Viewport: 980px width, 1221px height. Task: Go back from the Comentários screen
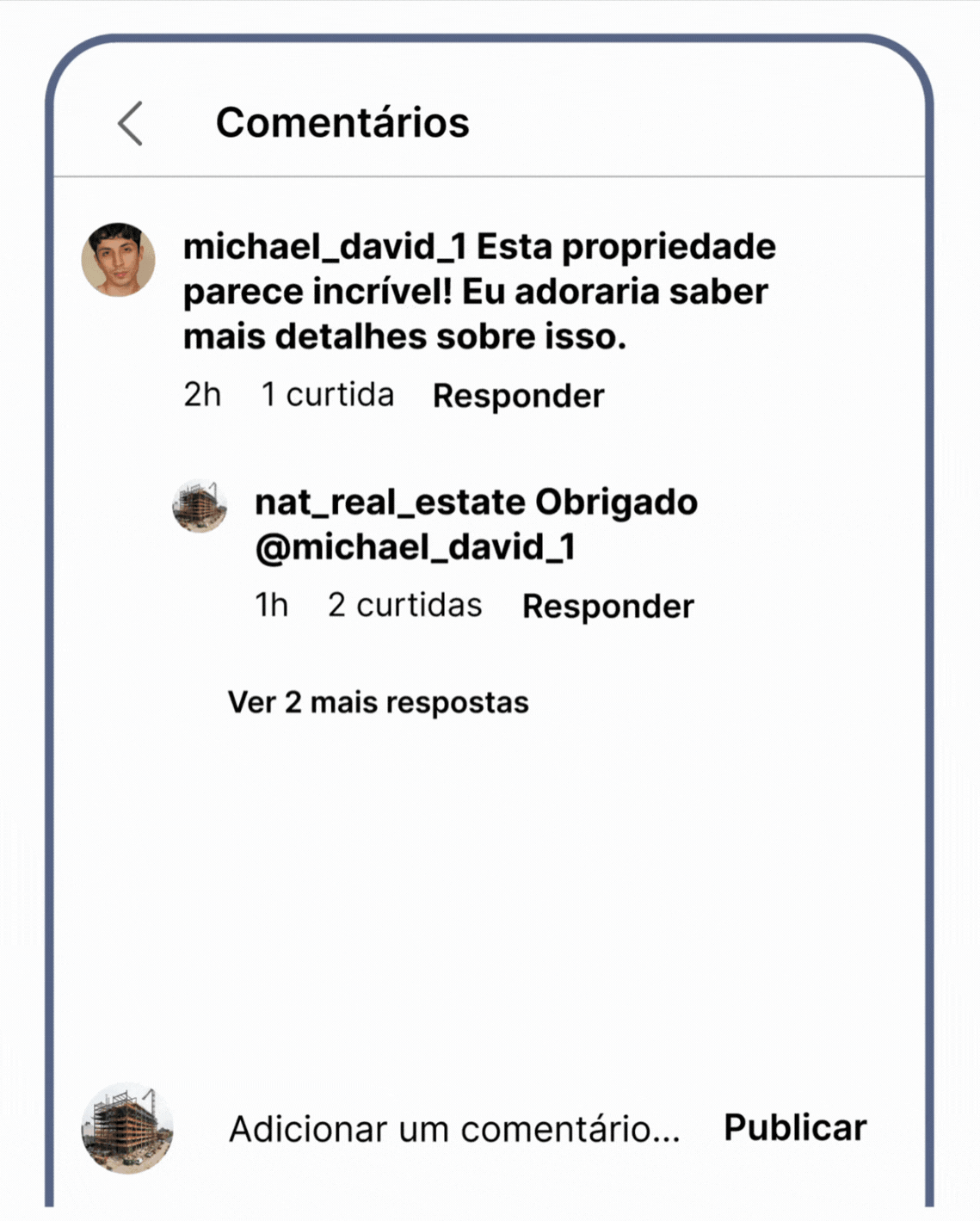(131, 123)
